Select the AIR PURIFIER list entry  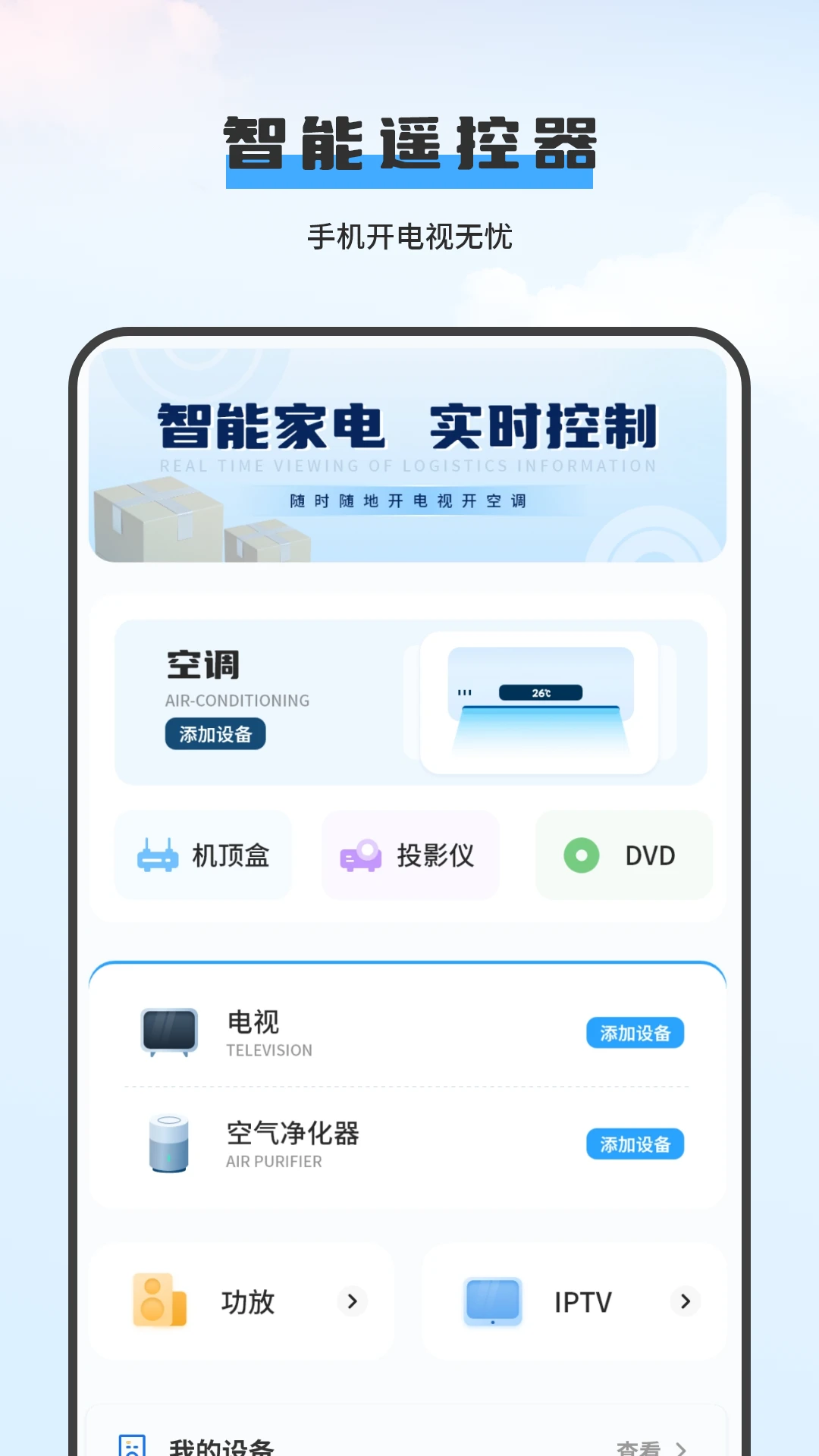(x=275, y=1161)
